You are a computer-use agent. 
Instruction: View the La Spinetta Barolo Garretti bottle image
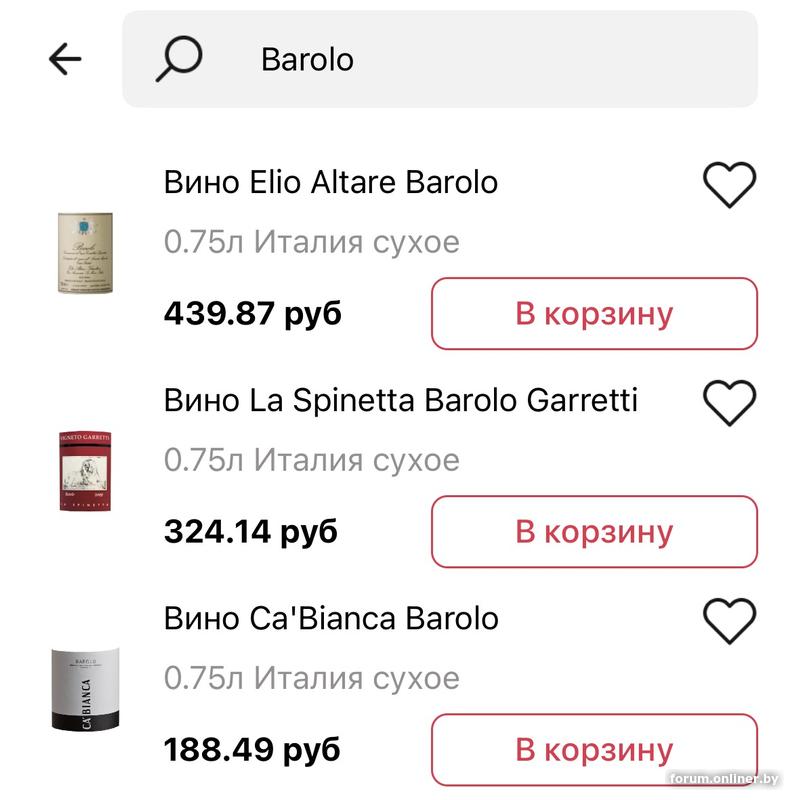85,470
